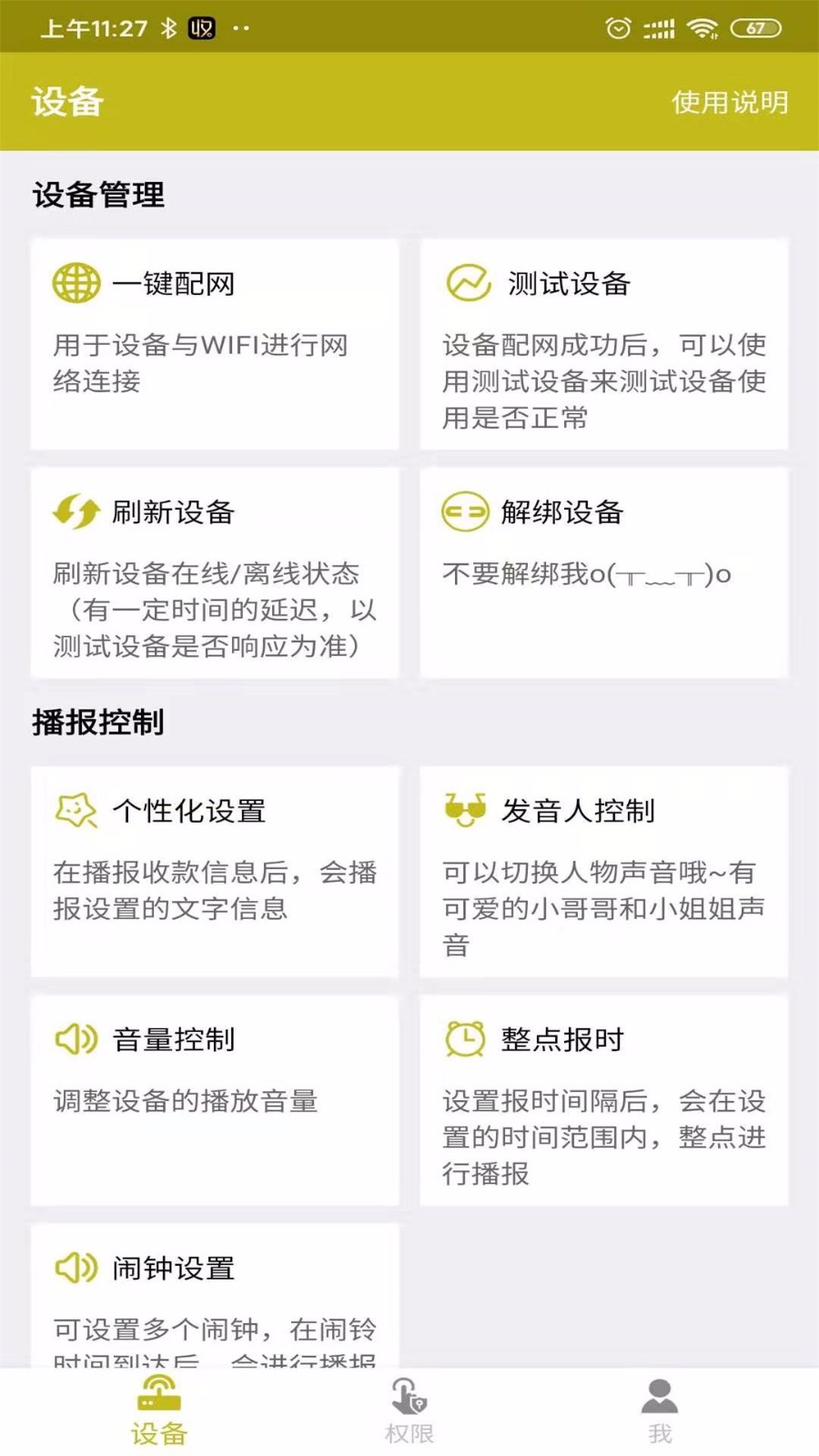Switch to the 权限 tab
Image resolution: width=819 pixels, height=1456 pixels.
click(x=408, y=1410)
